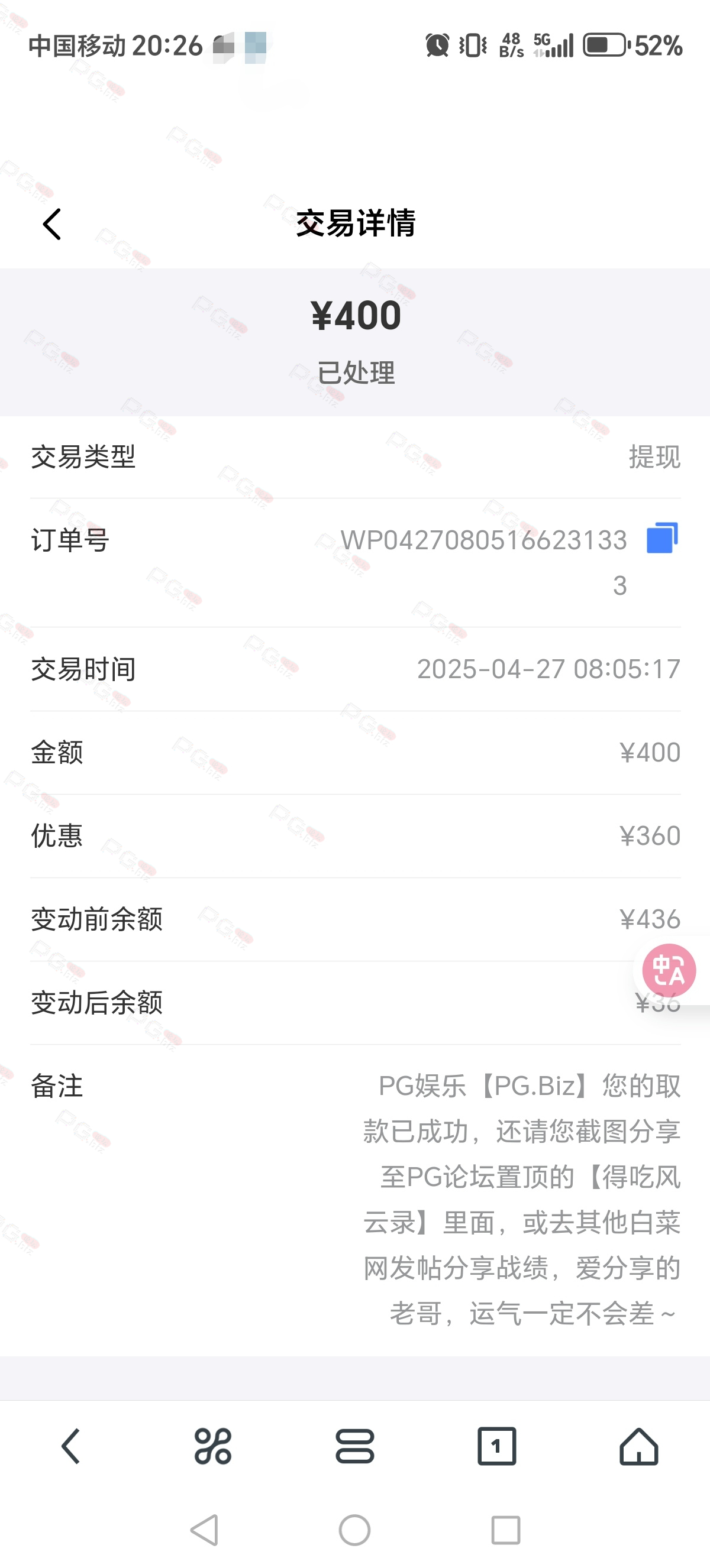Go to the browser home page

[639, 1446]
